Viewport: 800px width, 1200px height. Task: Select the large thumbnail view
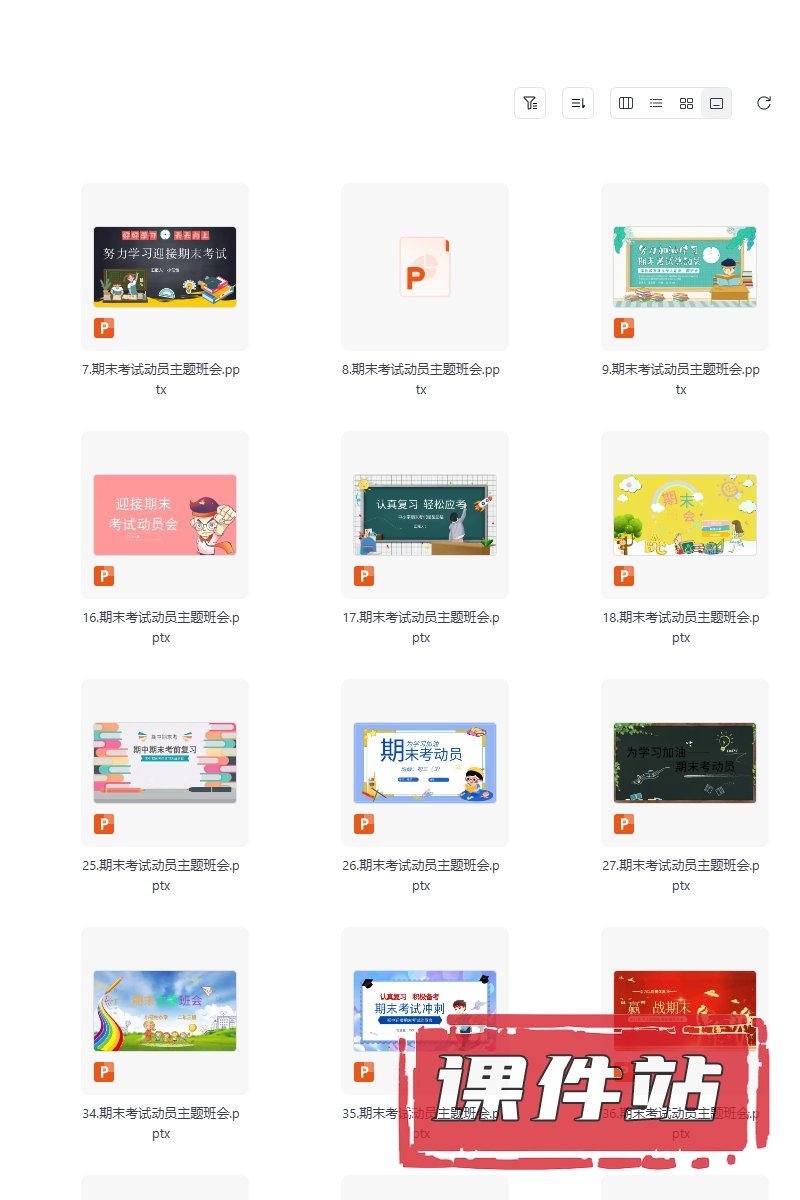[x=716, y=103]
